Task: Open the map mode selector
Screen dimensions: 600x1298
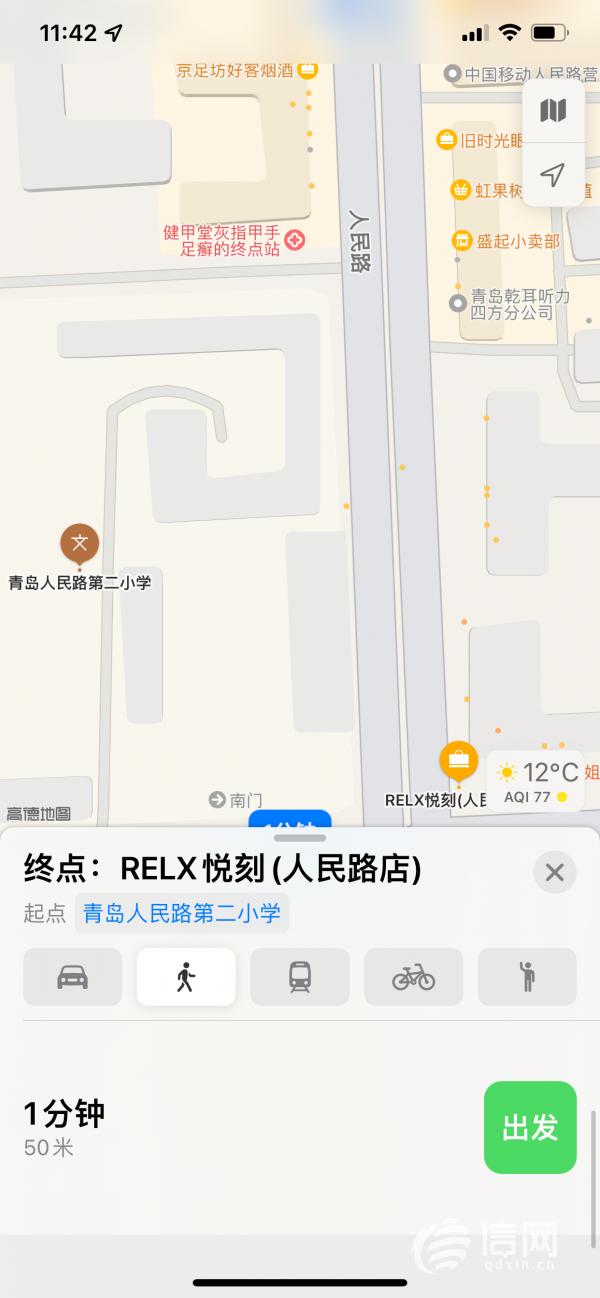Action: (x=553, y=110)
